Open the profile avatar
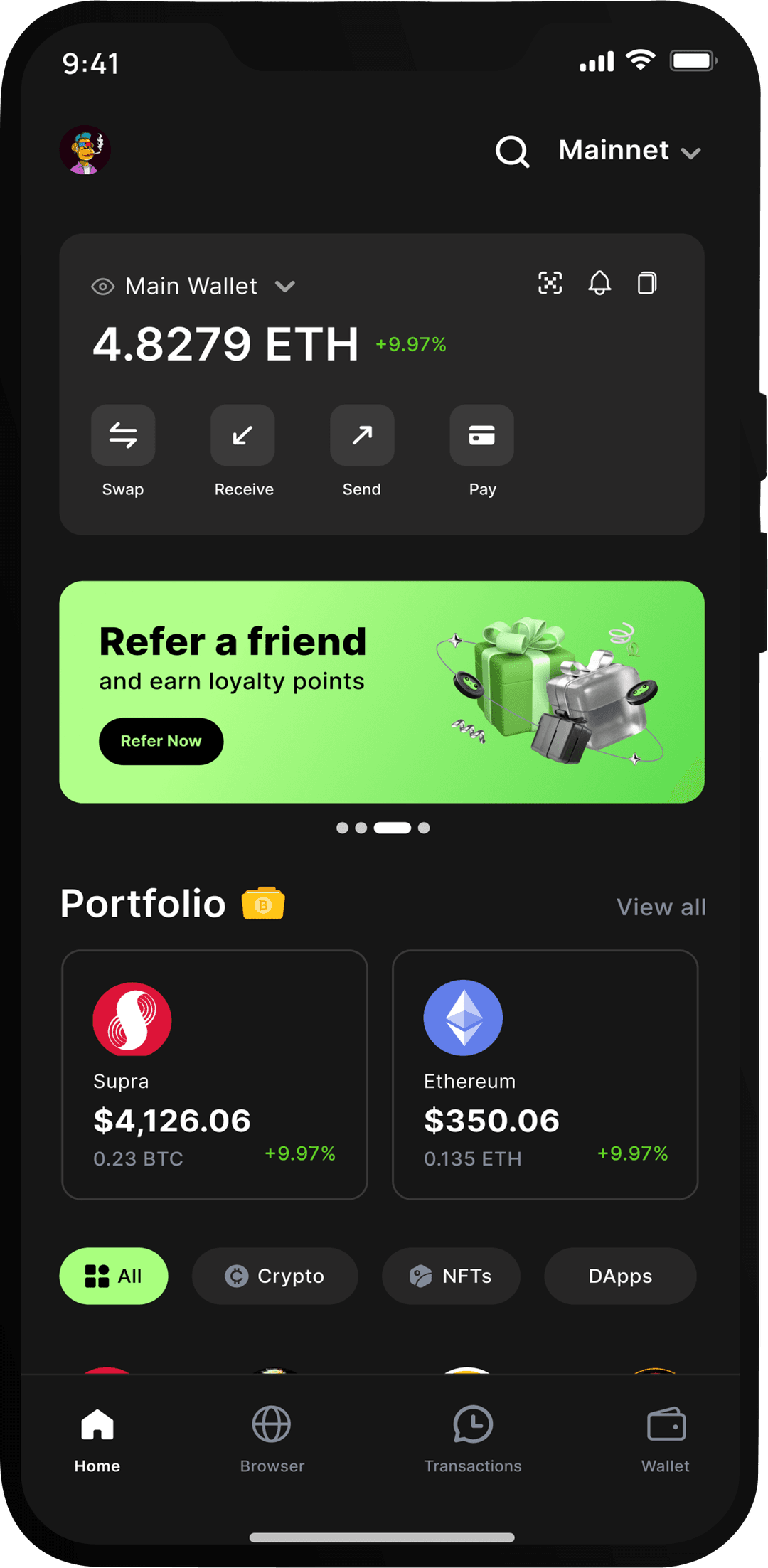The image size is (768, 1568). click(85, 150)
